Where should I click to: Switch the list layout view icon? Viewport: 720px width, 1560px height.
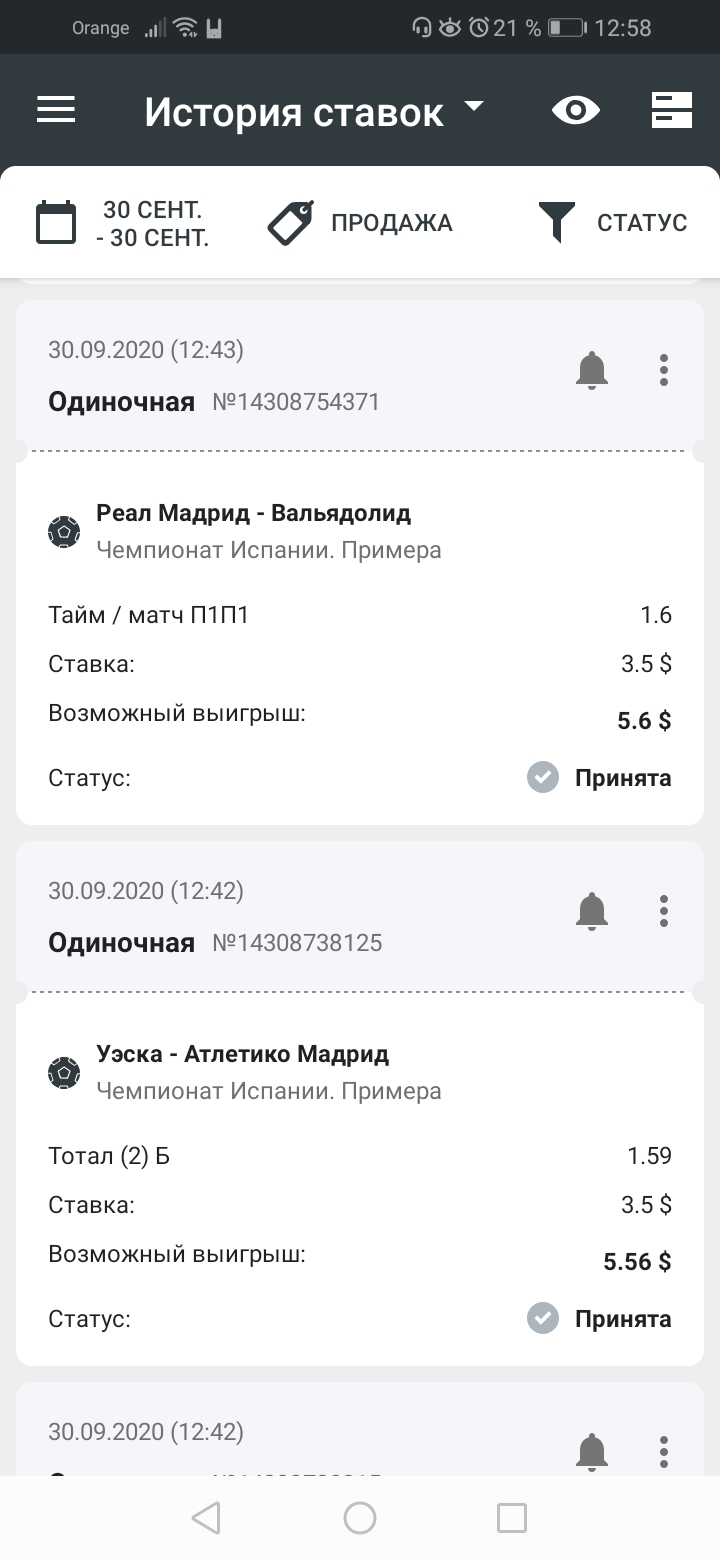[672, 110]
